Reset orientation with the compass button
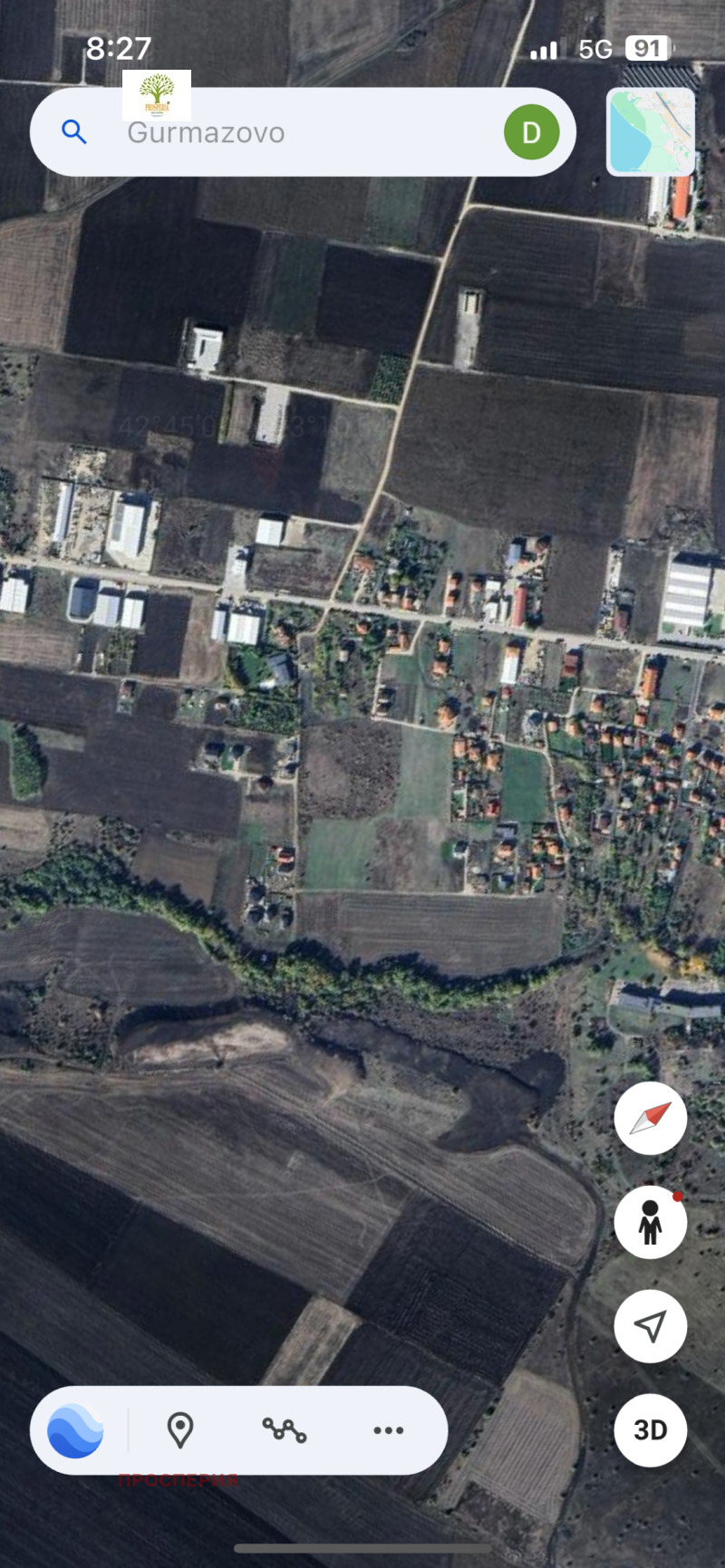This screenshot has height=1568, width=725. coord(650,1118)
